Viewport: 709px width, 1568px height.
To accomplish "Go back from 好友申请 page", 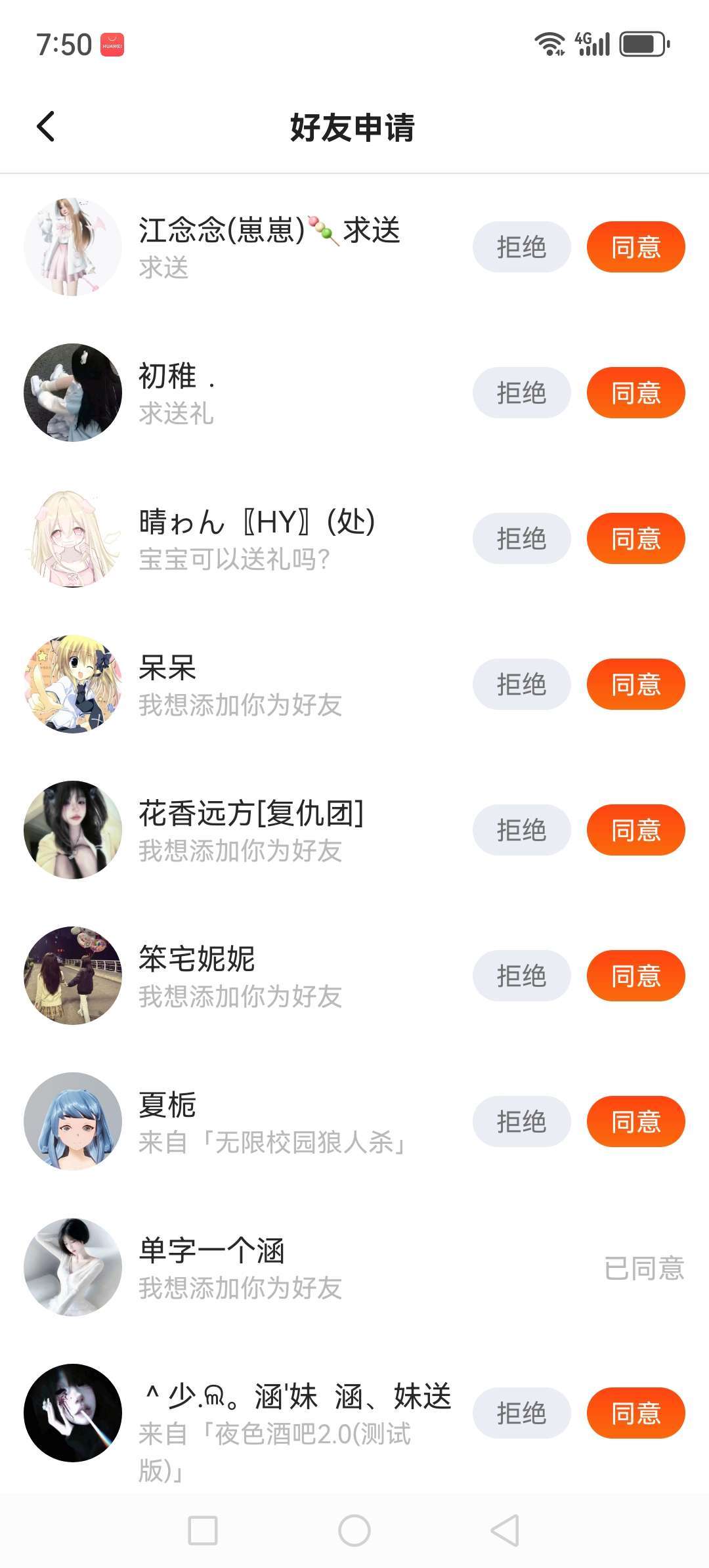I will pos(46,127).
